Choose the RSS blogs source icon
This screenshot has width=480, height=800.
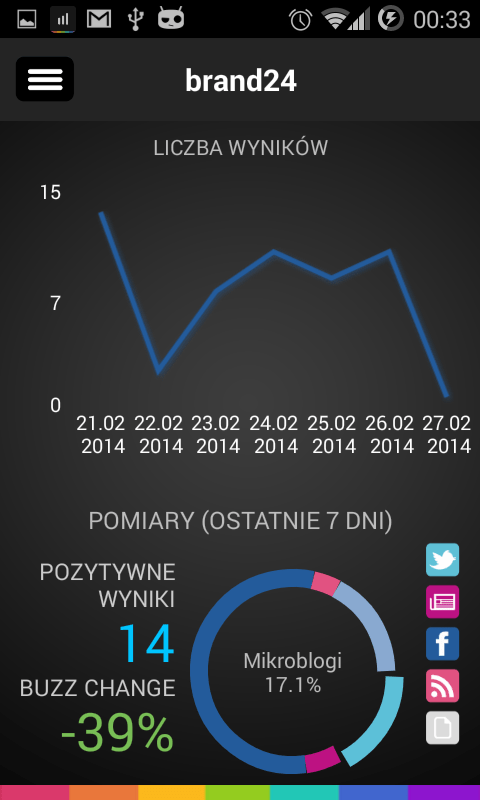(442, 686)
